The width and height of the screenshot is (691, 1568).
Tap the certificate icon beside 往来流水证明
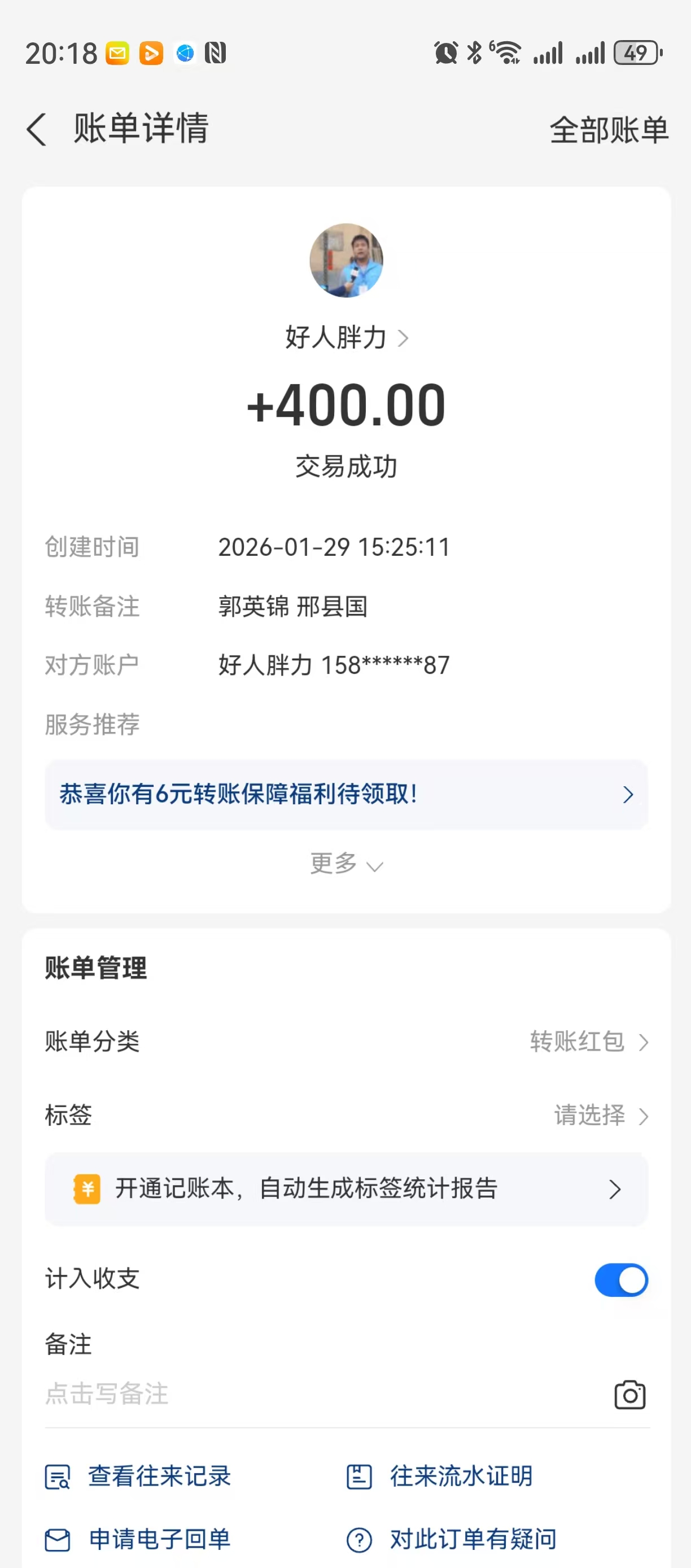tap(360, 1476)
